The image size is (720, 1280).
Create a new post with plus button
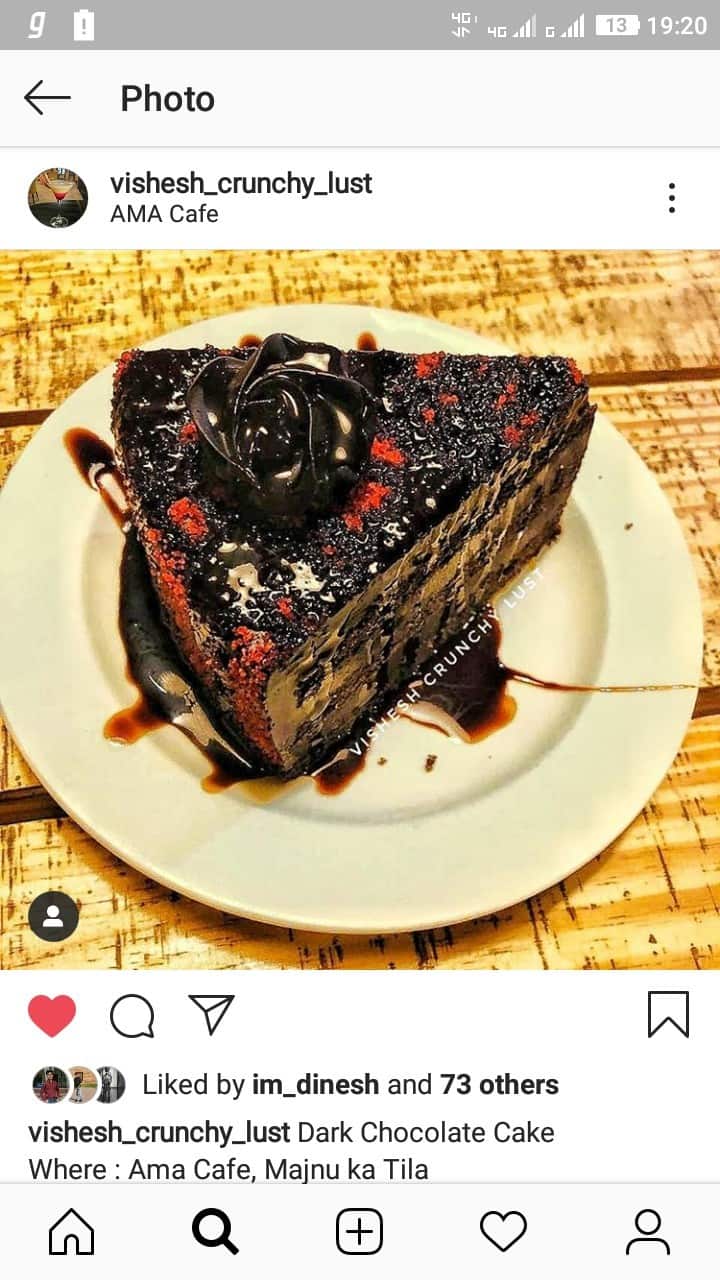click(359, 1232)
